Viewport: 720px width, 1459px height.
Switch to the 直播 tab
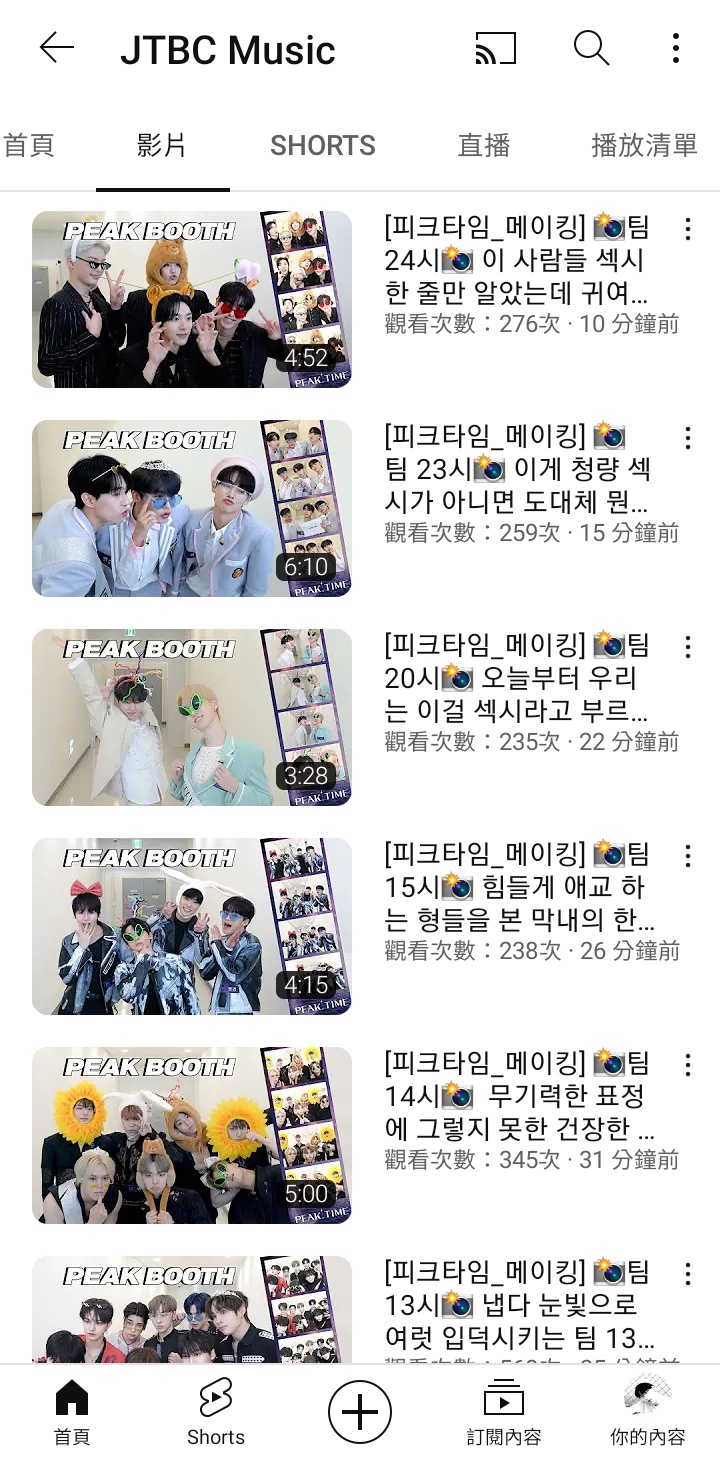point(484,145)
